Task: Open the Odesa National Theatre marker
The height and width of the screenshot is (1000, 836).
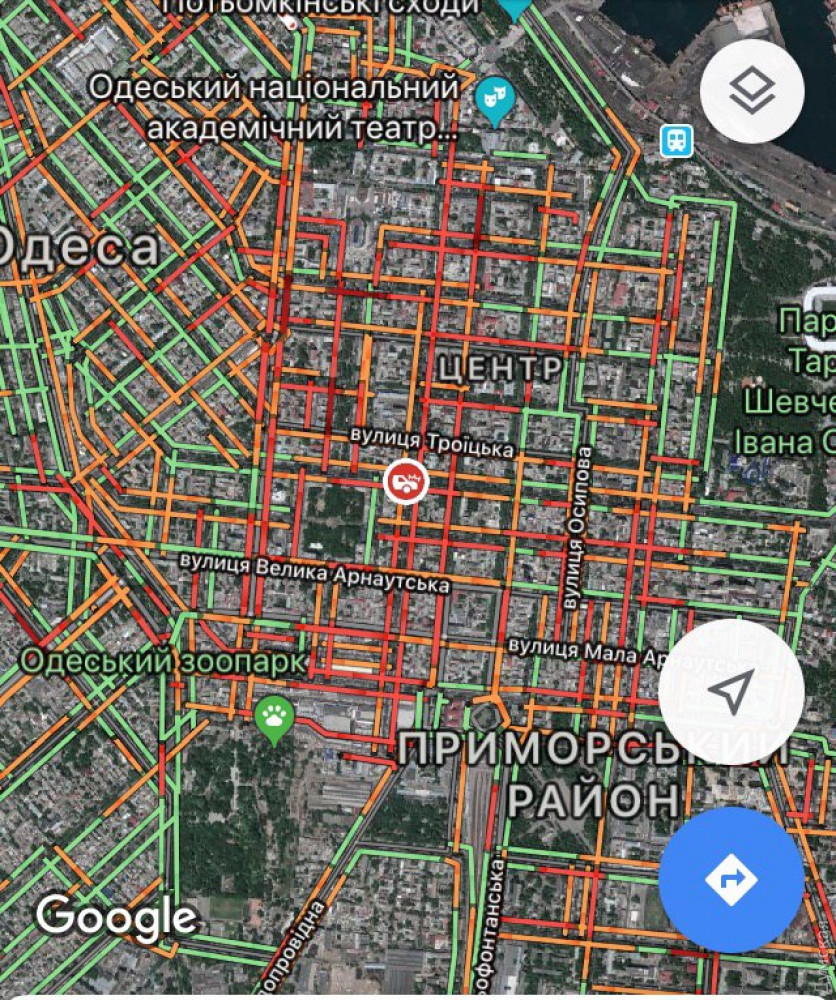Action: 492,98
